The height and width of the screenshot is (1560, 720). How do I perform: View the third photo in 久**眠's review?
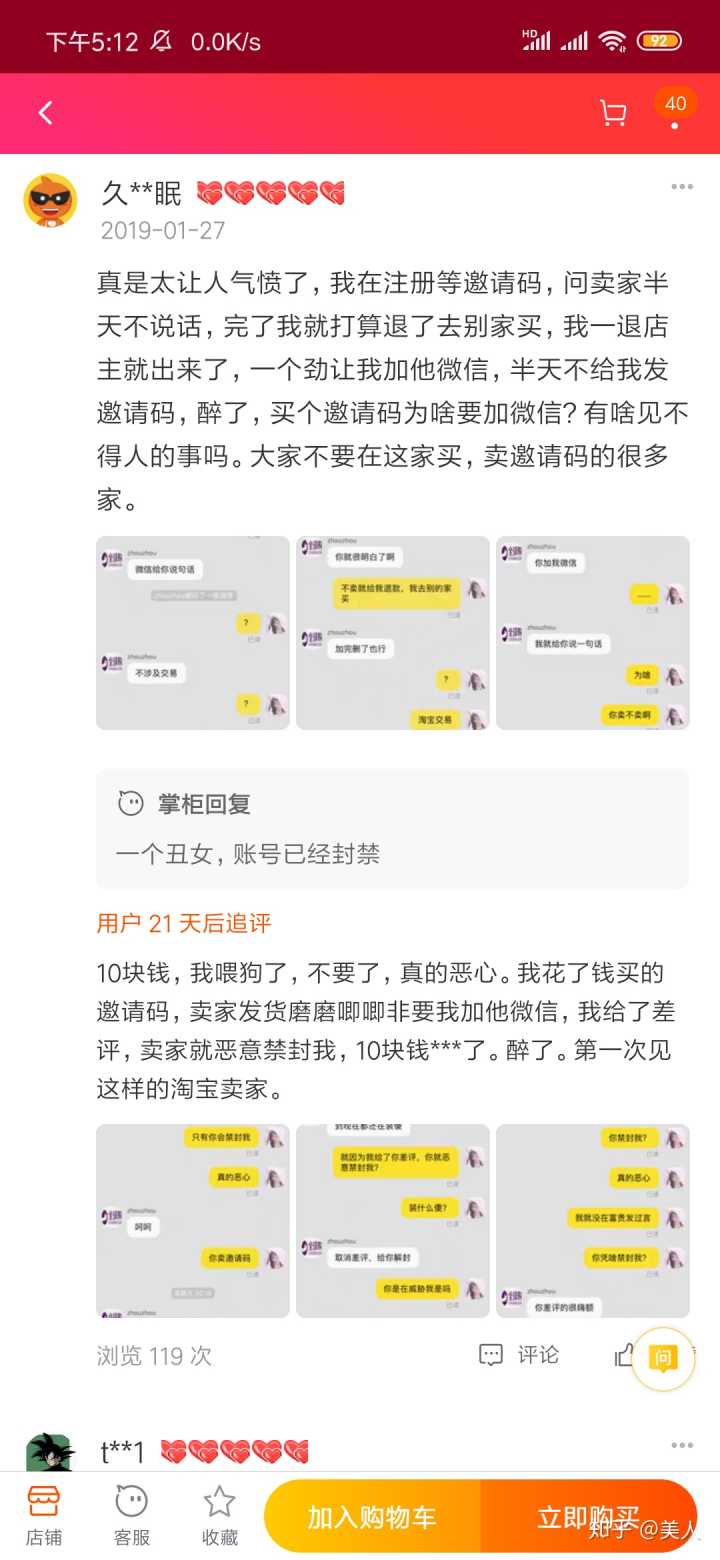pos(592,633)
